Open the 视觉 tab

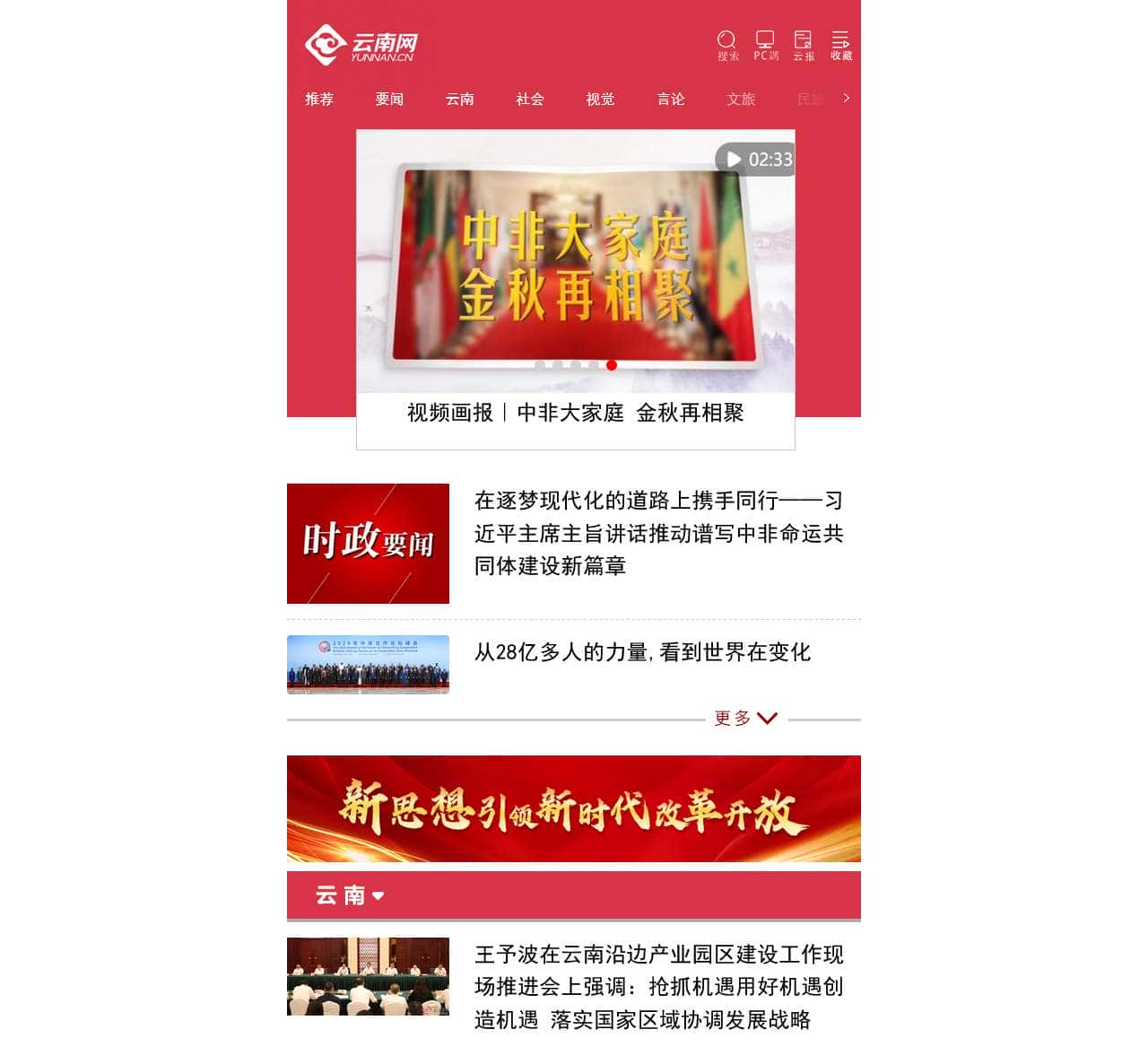(600, 99)
